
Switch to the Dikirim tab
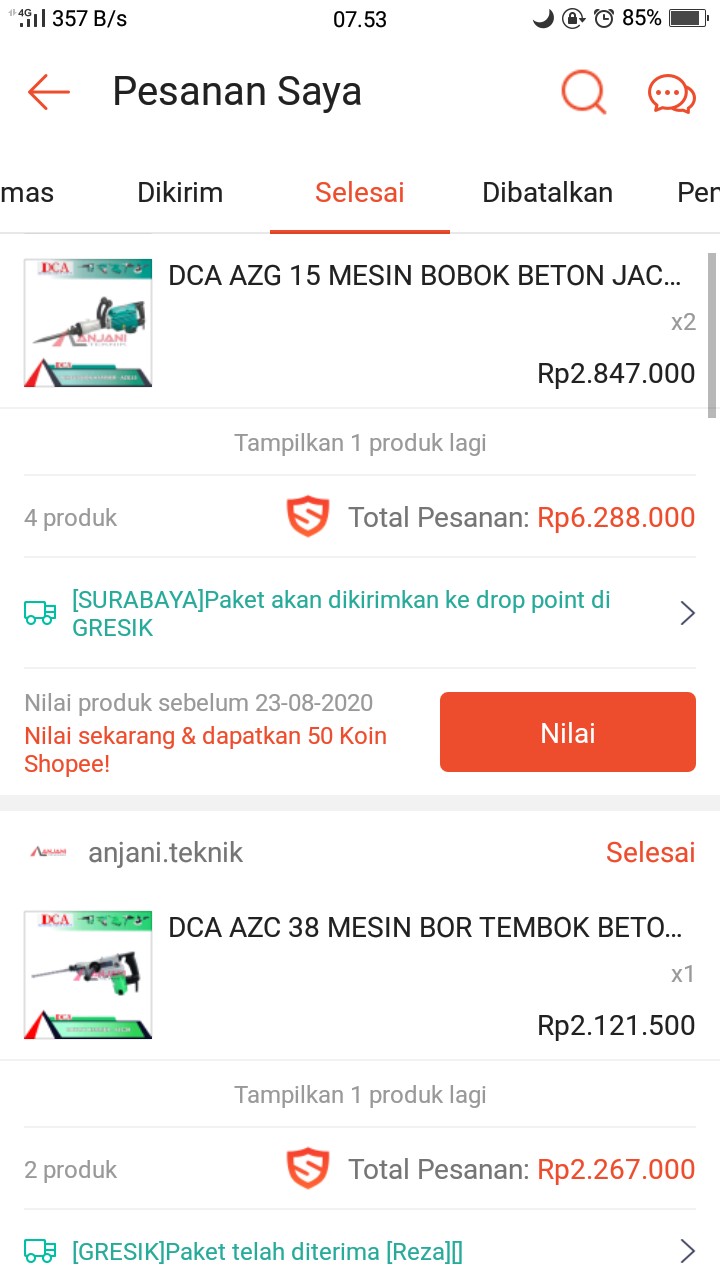pyautogui.click(x=180, y=192)
